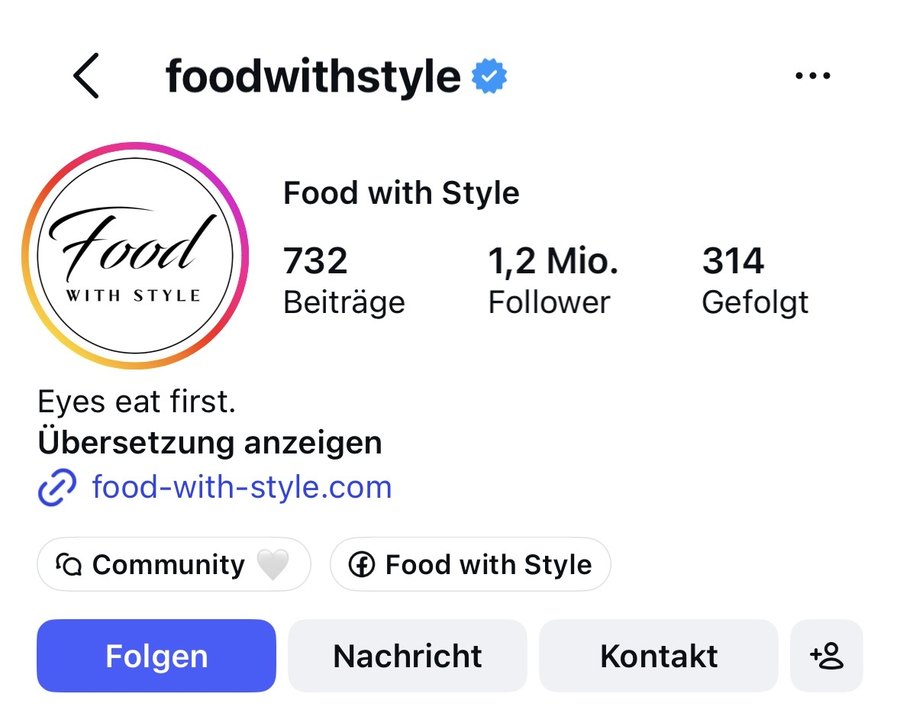The height and width of the screenshot is (710, 900).
Task: Show suggested accounts with add-person icon
Action: 827,655
